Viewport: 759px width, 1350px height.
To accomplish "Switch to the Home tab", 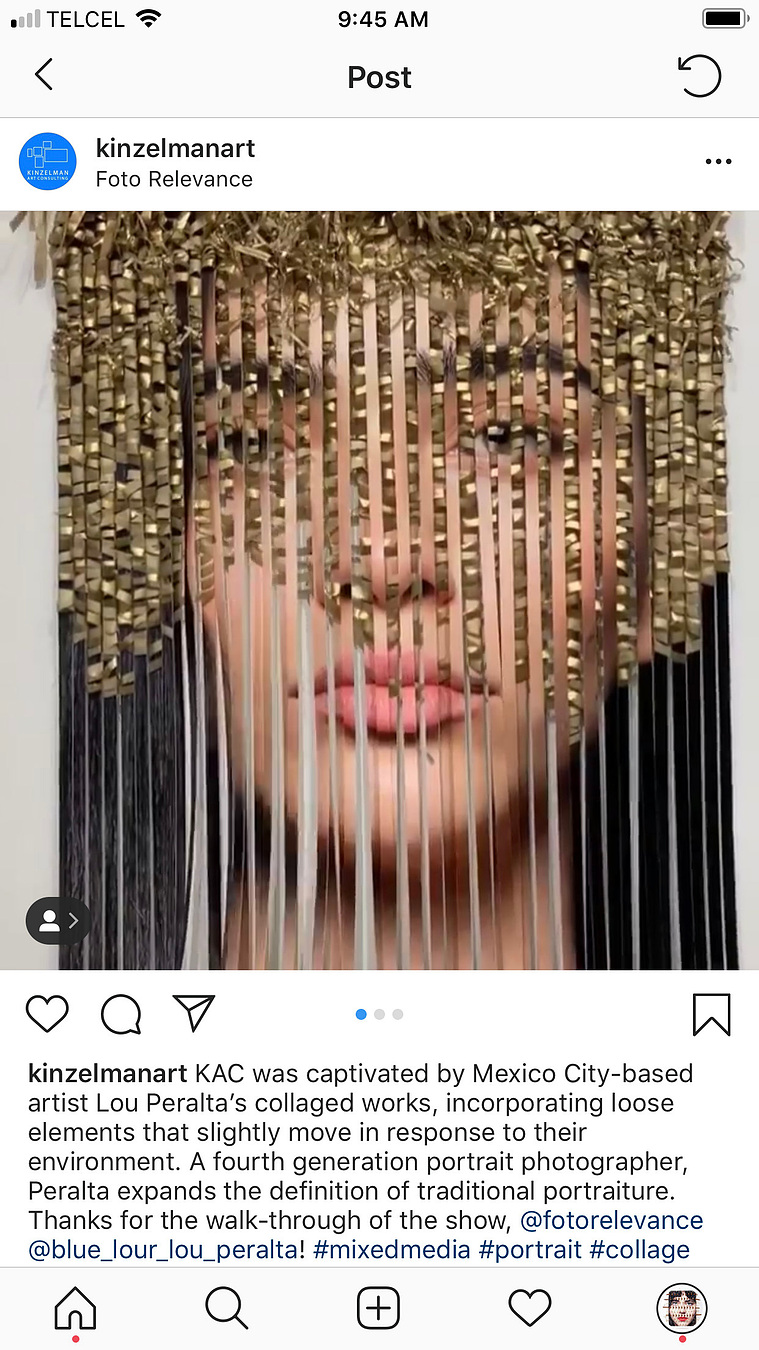I will tap(75, 1308).
